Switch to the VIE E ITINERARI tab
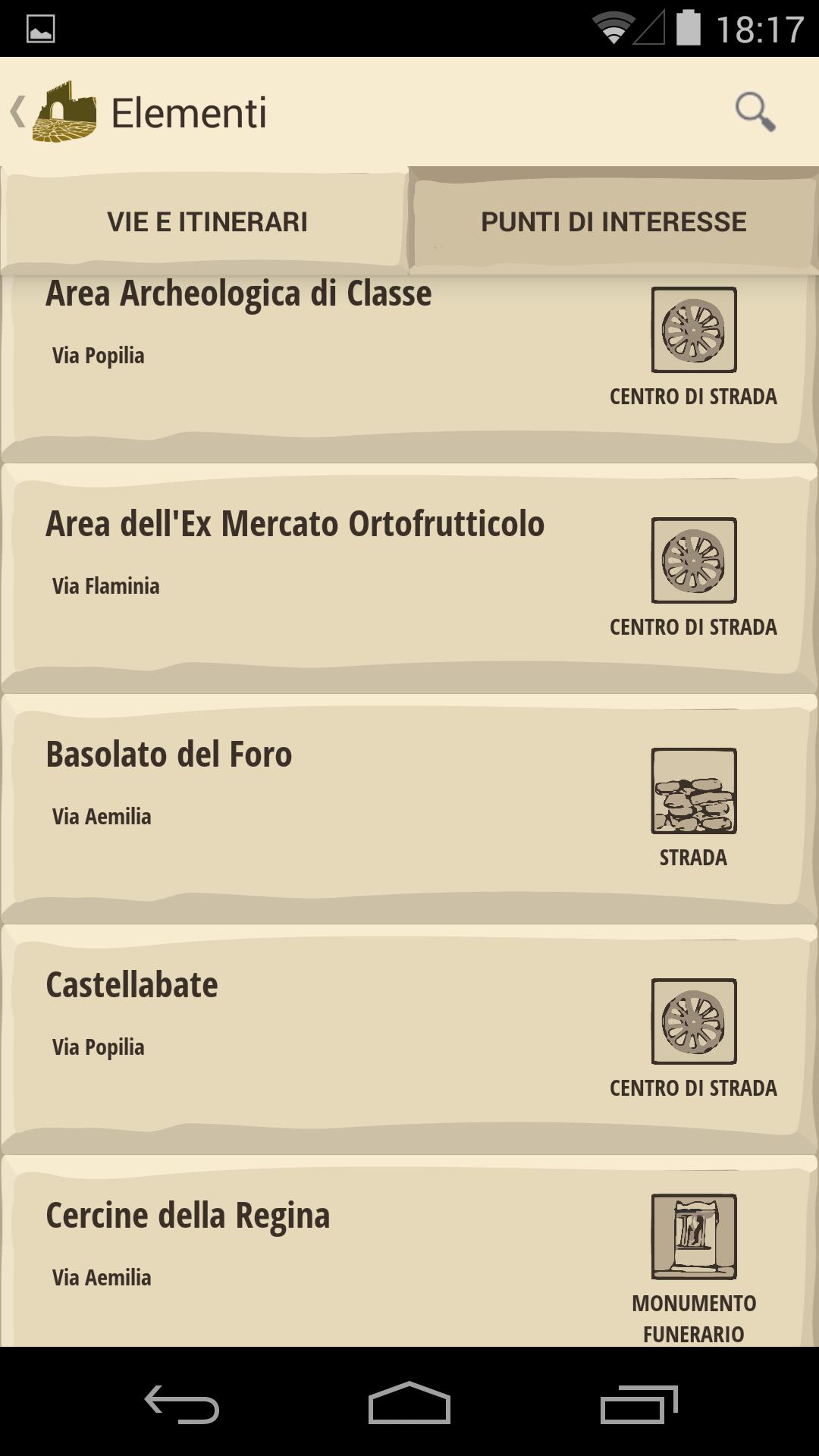 point(206,221)
